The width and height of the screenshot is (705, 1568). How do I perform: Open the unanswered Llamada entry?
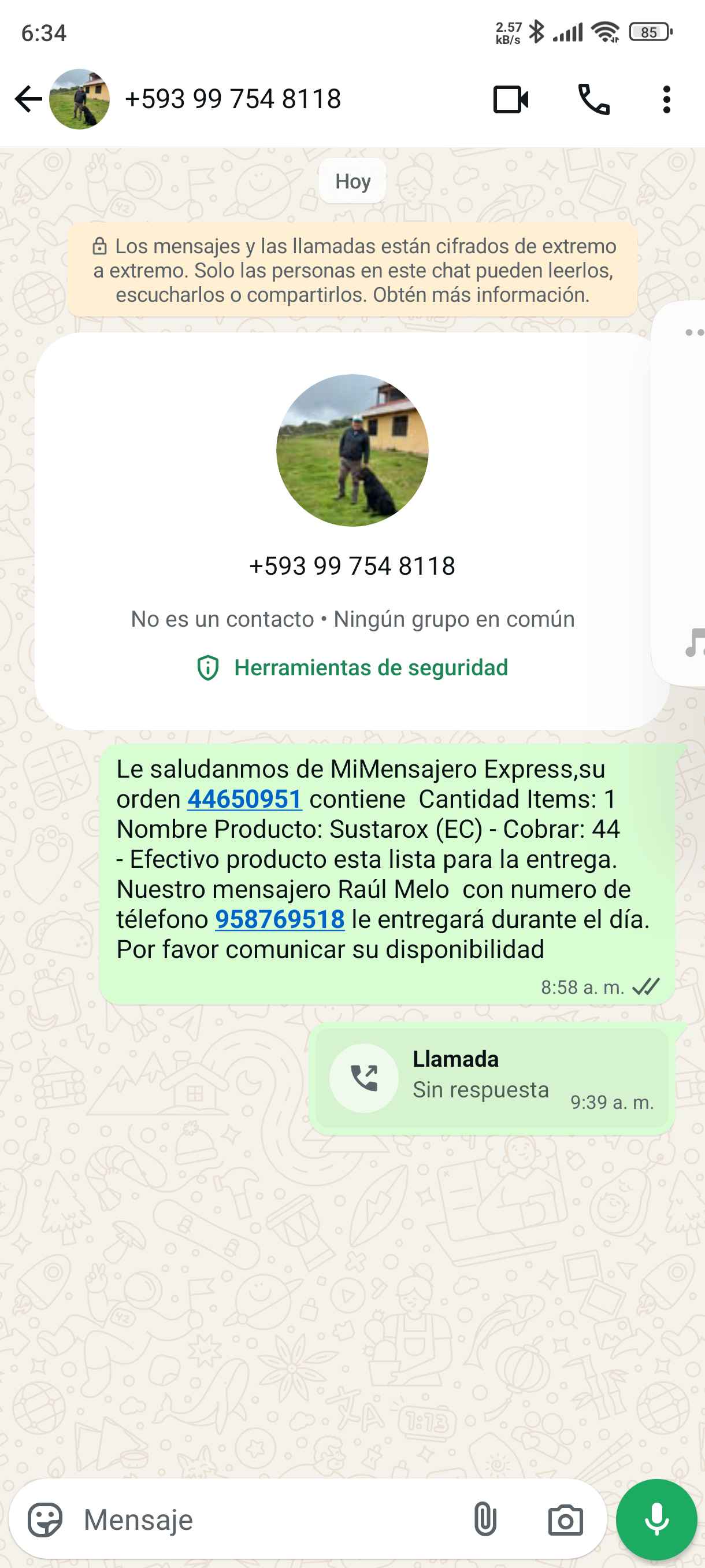tap(492, 1077)
